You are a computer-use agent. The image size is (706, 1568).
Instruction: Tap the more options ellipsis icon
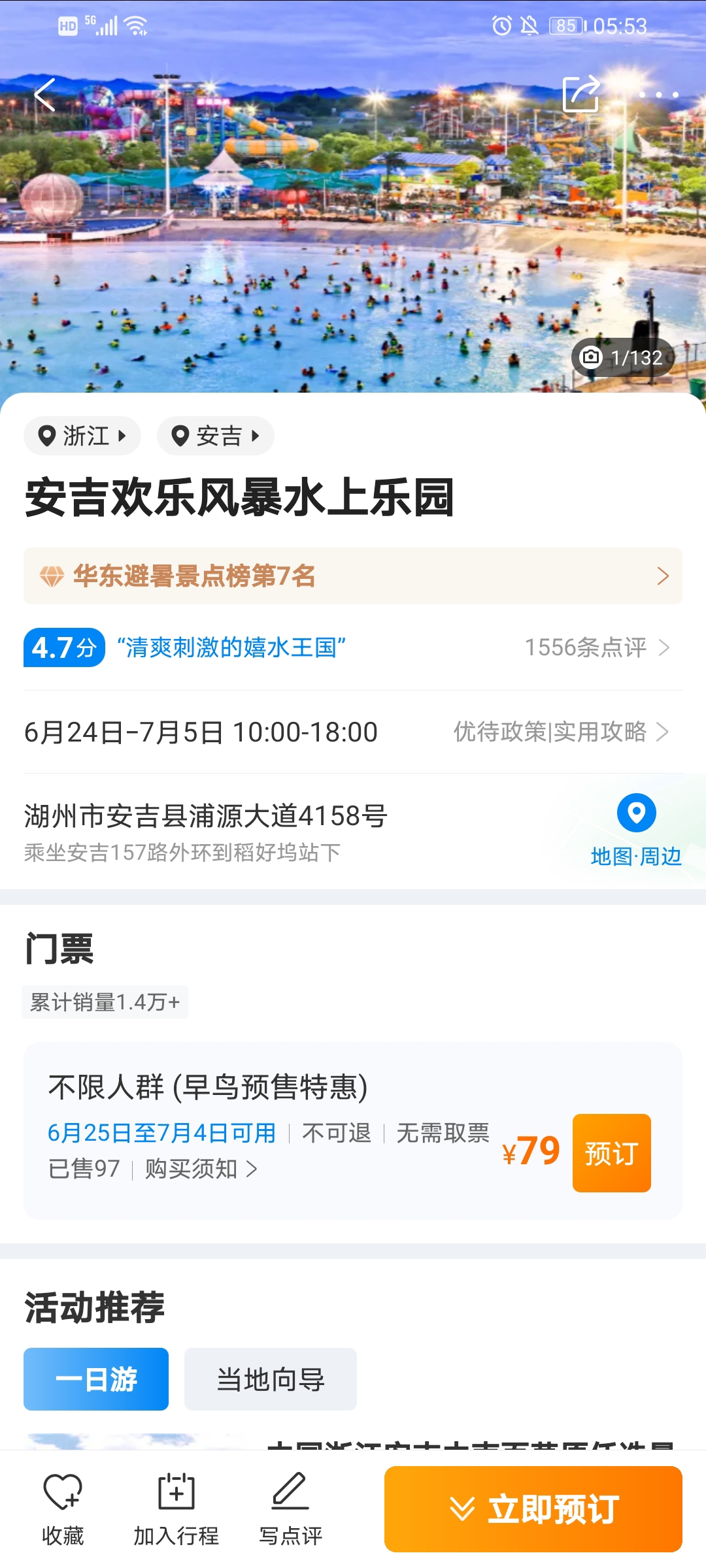(x=657, y=95)
